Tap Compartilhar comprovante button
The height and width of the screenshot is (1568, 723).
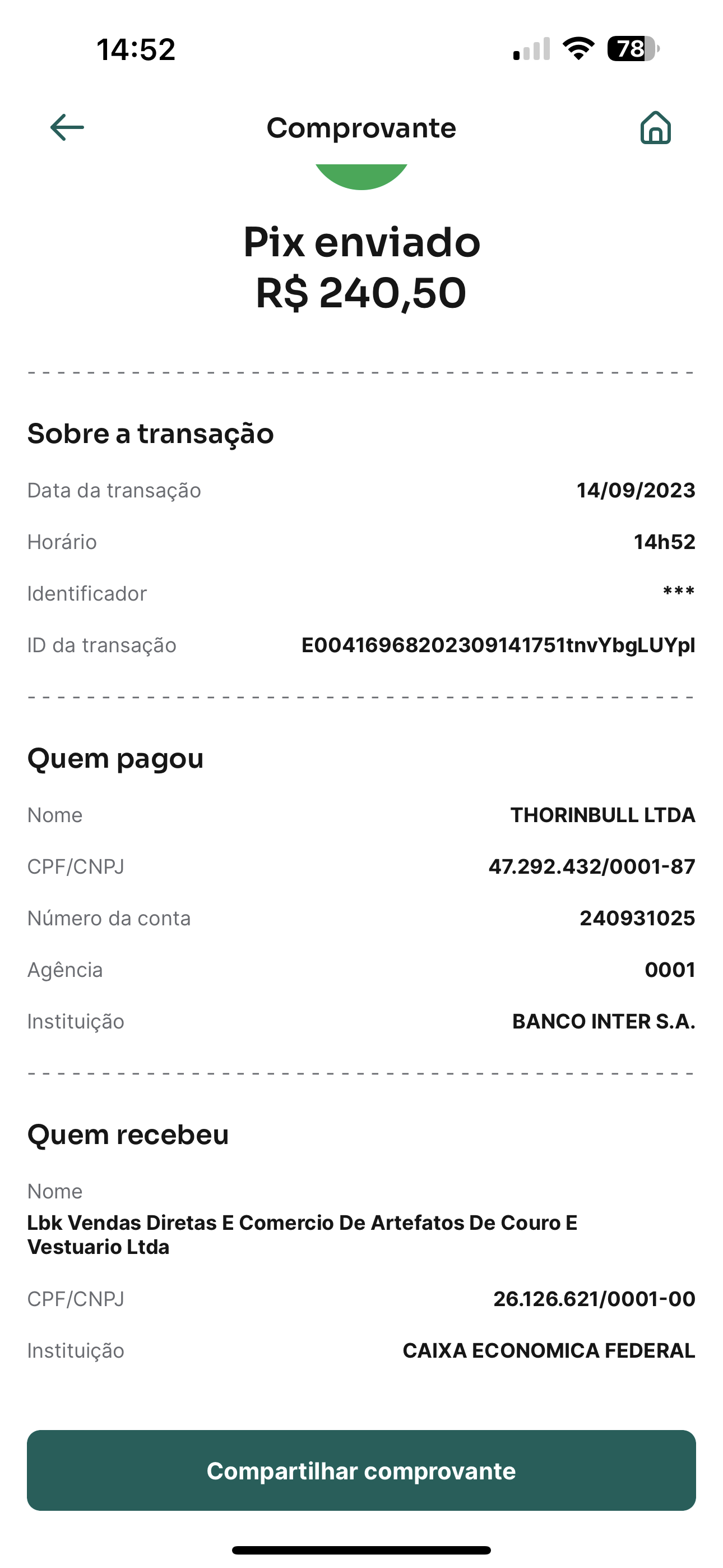click(x=361, y=1470)
